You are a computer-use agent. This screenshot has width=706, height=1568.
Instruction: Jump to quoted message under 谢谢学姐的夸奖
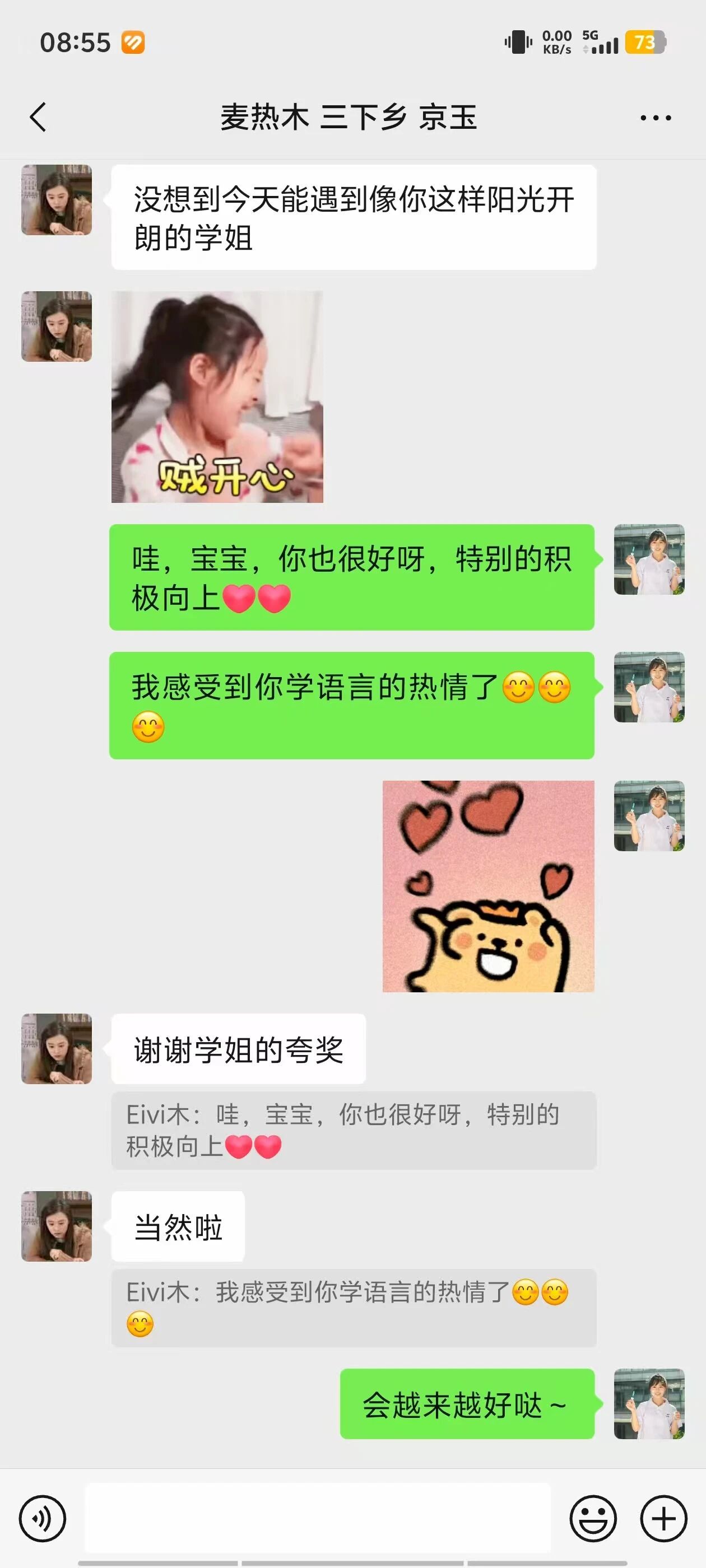[x=354, y=1130]
